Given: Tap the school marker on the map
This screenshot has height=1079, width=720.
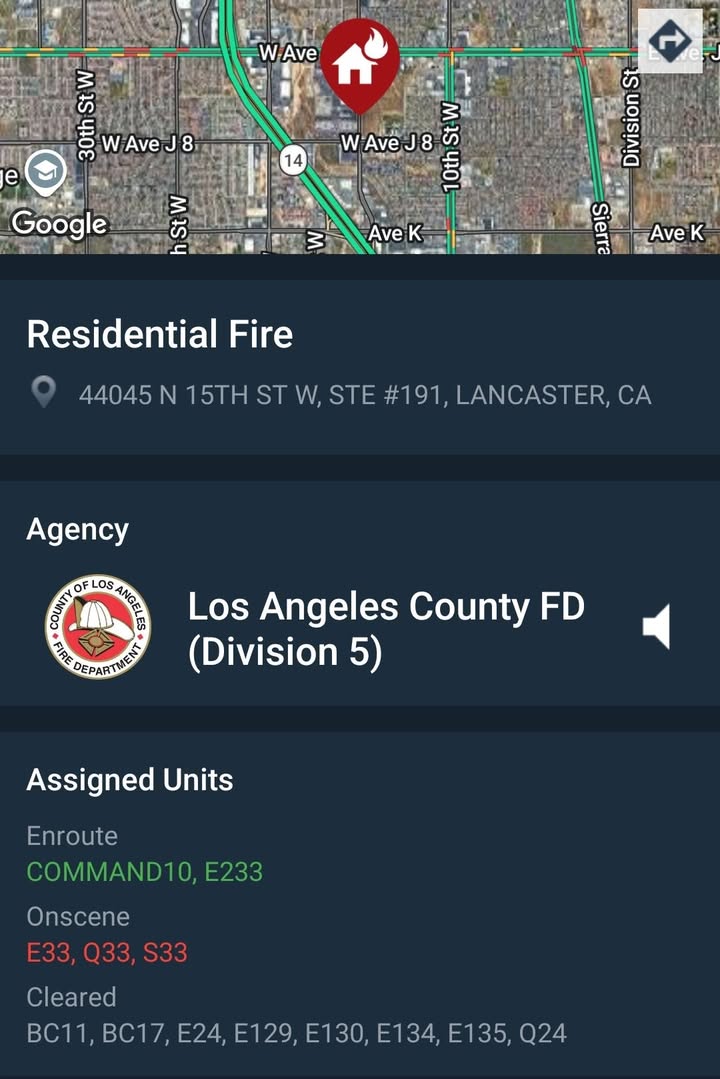Looking at the screenshot, I should [45, 172].
